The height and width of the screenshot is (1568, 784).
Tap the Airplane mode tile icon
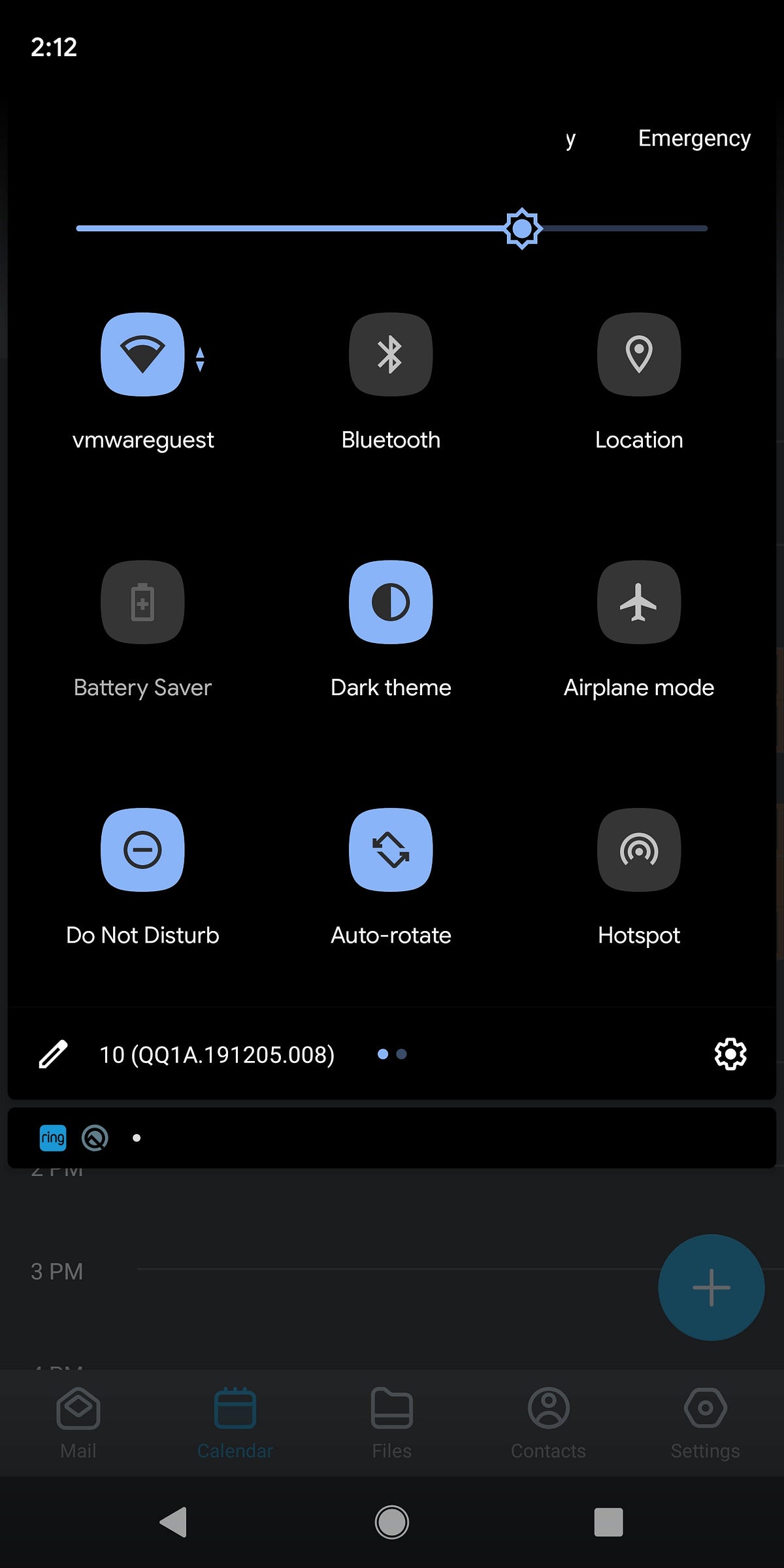point(639,602)
